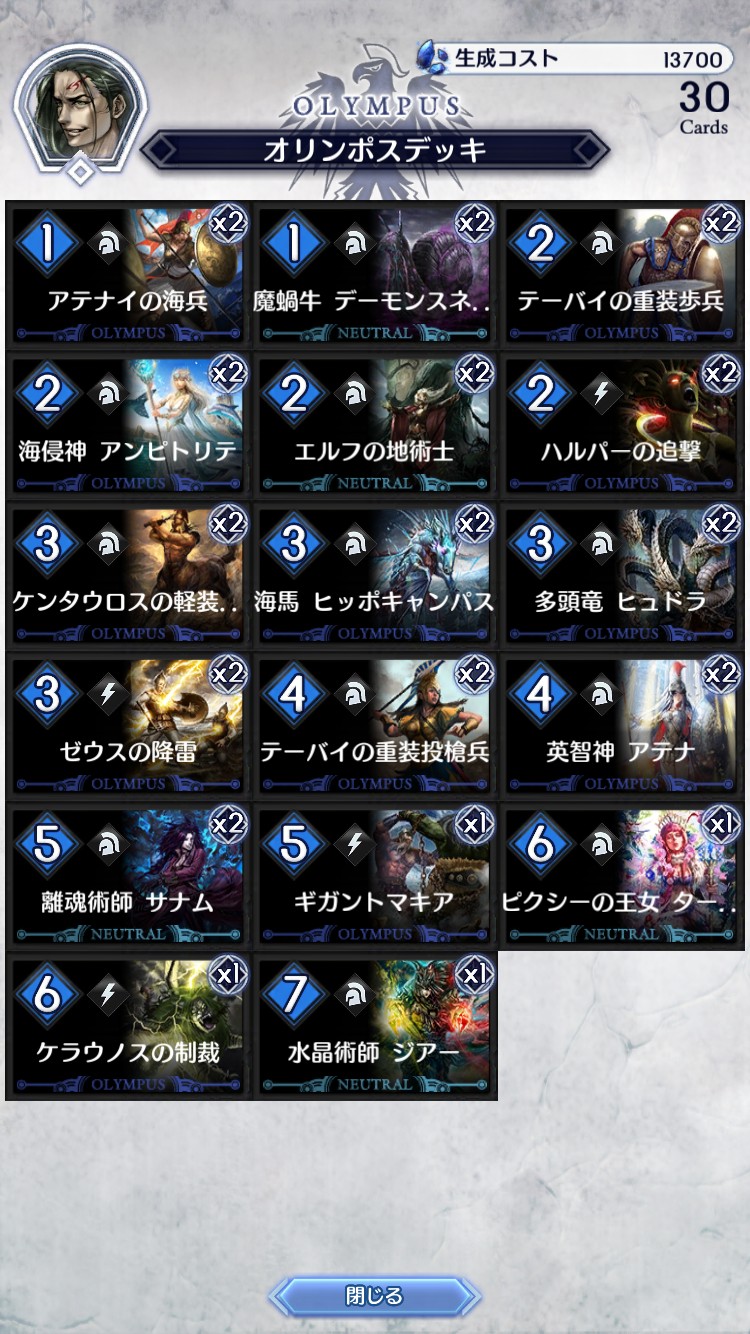Open card エルフの地術士
This screenshot has width=750, height=1334.
pyautogui.click(x=374, y=425)
